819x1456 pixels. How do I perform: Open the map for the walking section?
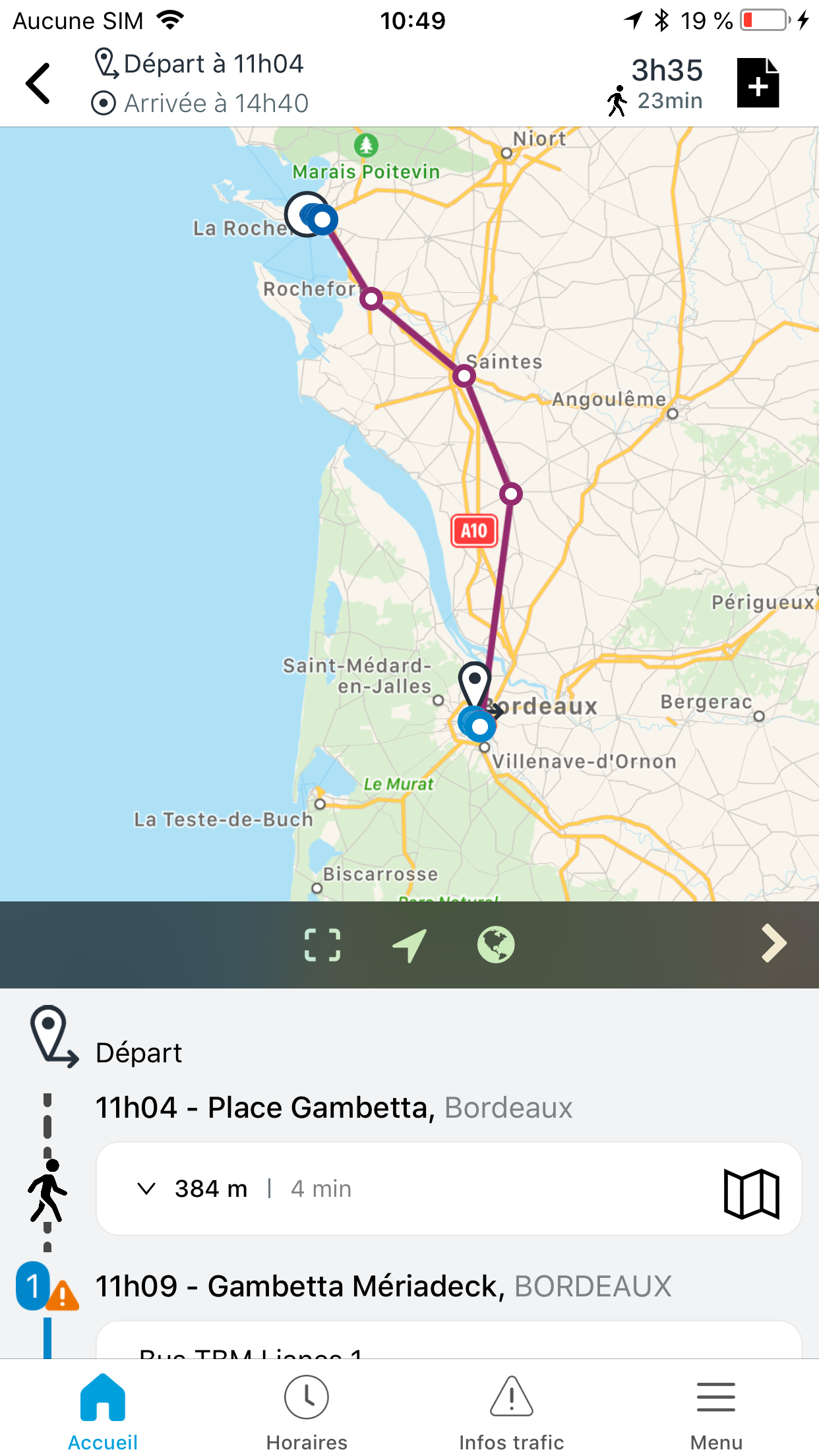[x=751, y=1193]
